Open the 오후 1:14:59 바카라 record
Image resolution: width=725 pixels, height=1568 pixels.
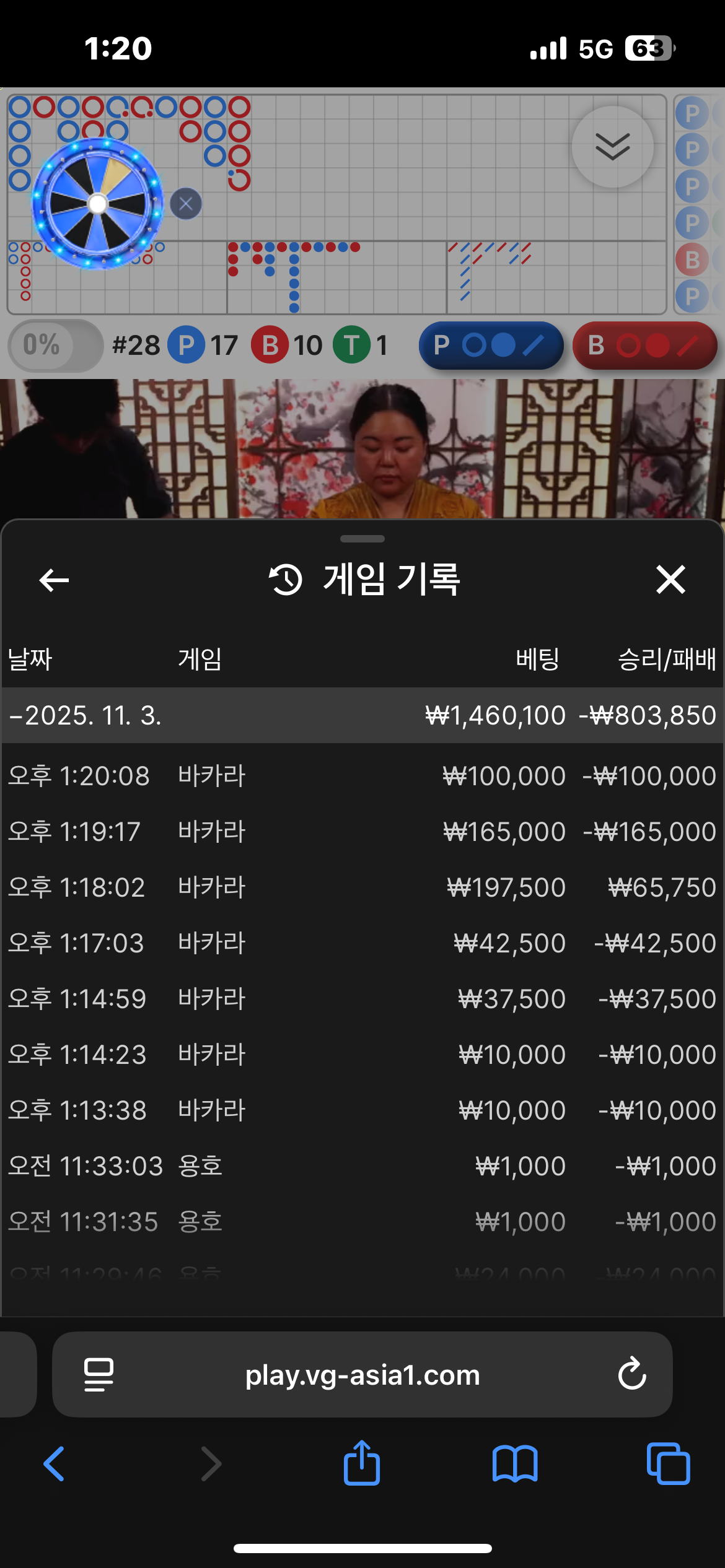(362, 999)
